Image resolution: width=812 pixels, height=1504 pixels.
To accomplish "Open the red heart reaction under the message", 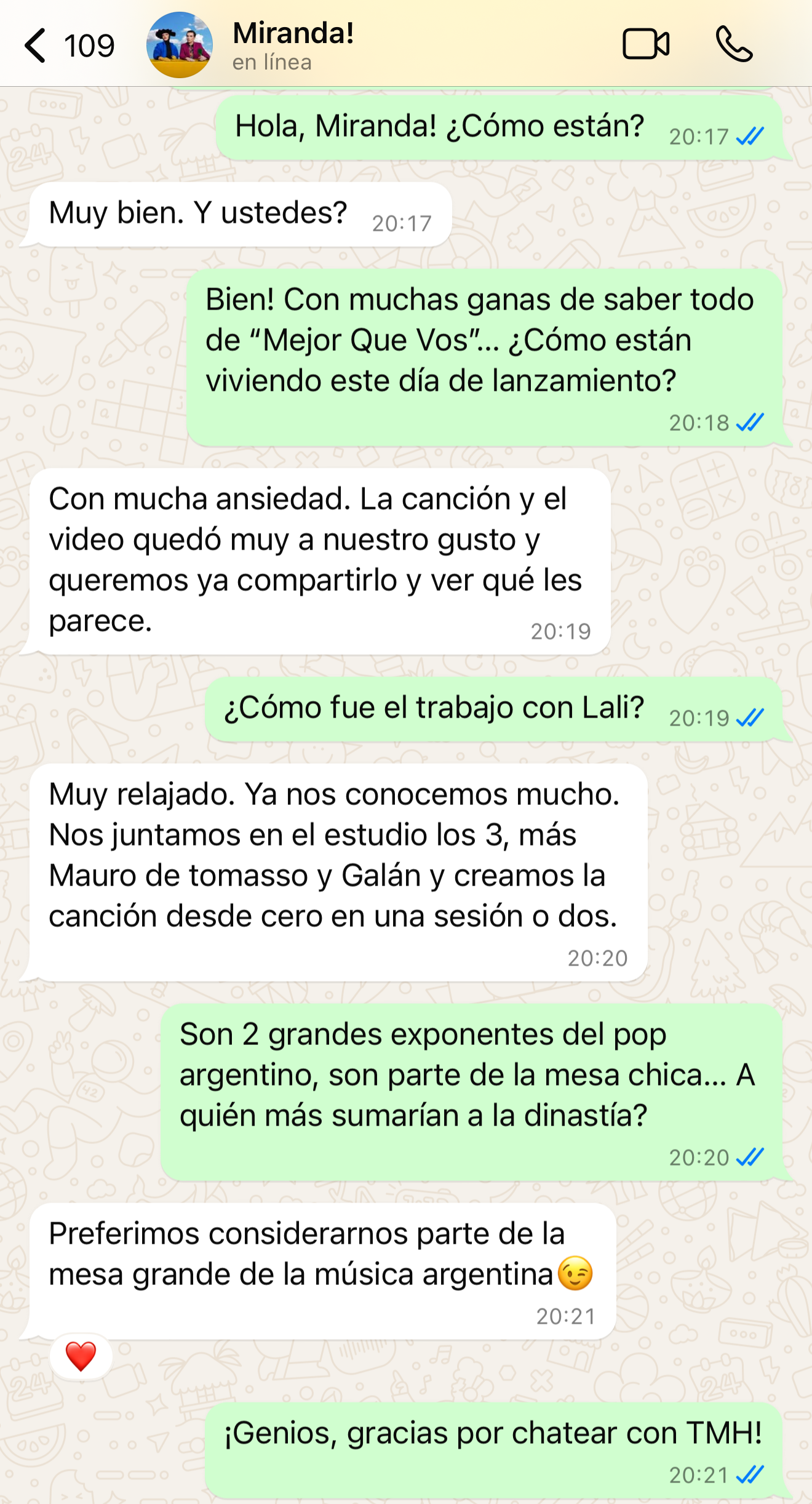I will 81,1356.
